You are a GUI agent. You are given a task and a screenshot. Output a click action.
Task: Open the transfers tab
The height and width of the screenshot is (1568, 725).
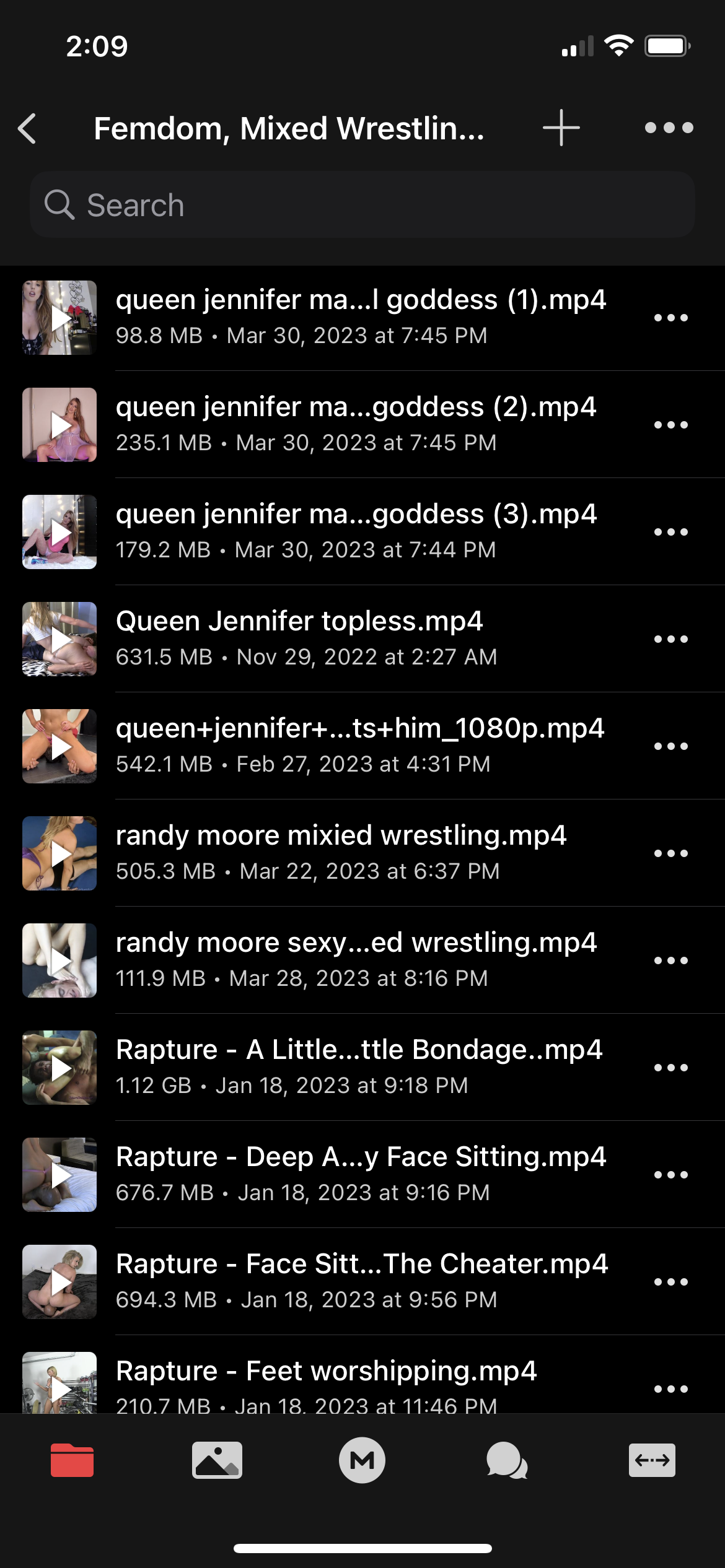[x=652, y=1460]
